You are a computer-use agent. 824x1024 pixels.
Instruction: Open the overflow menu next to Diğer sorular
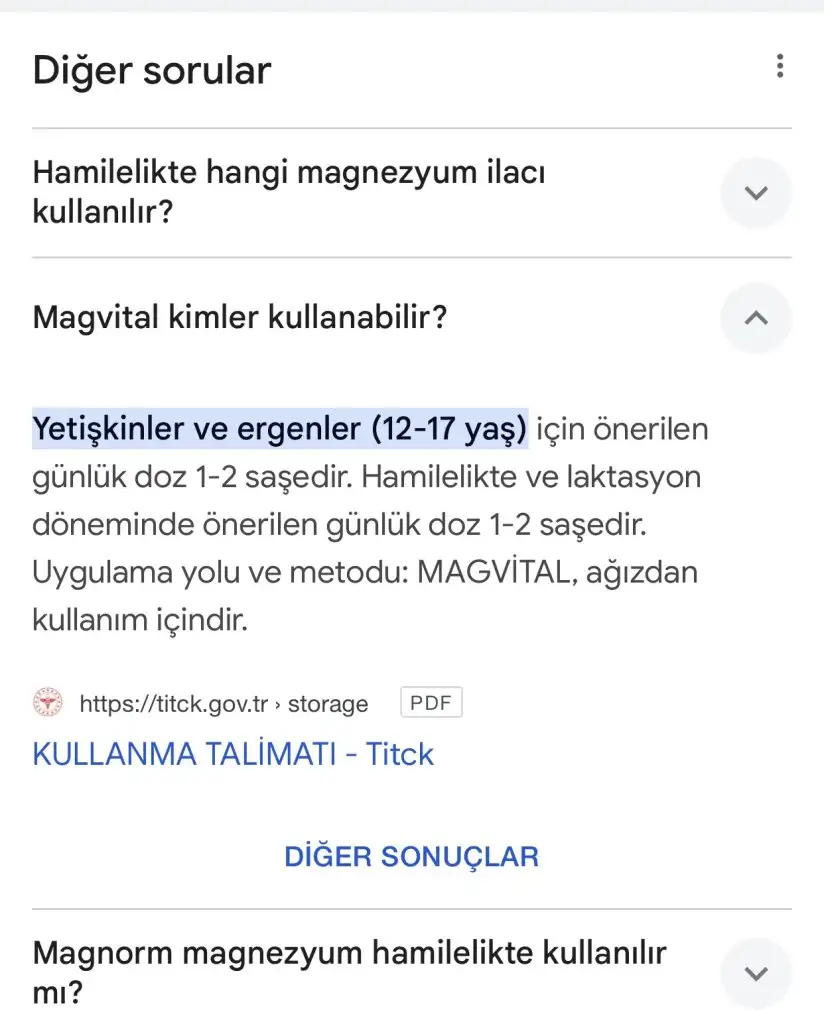(779, 67)
